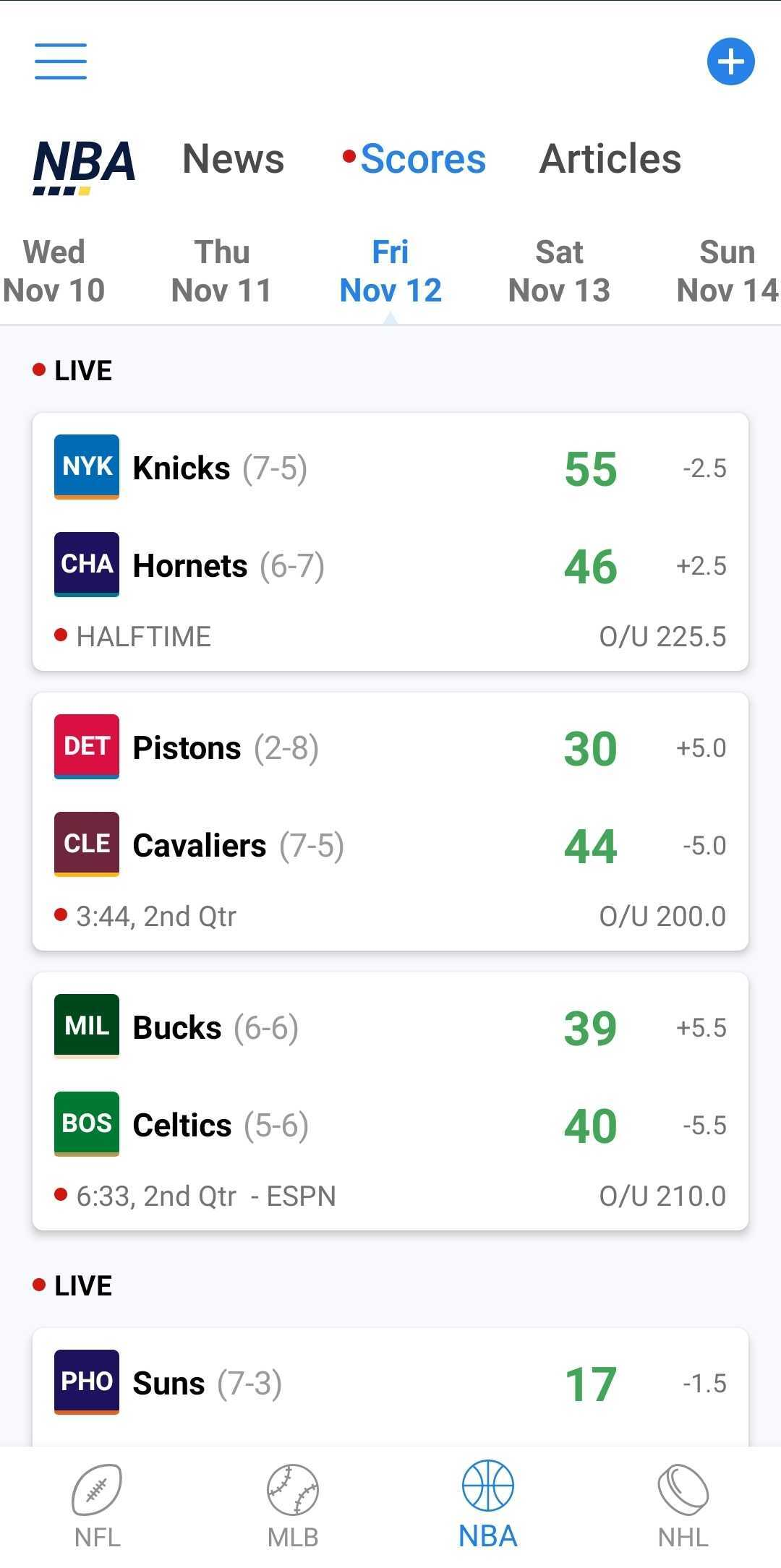This screenshot has height=1568, width=781.
Task: Open the Scores tab
Action: (422, 159)
